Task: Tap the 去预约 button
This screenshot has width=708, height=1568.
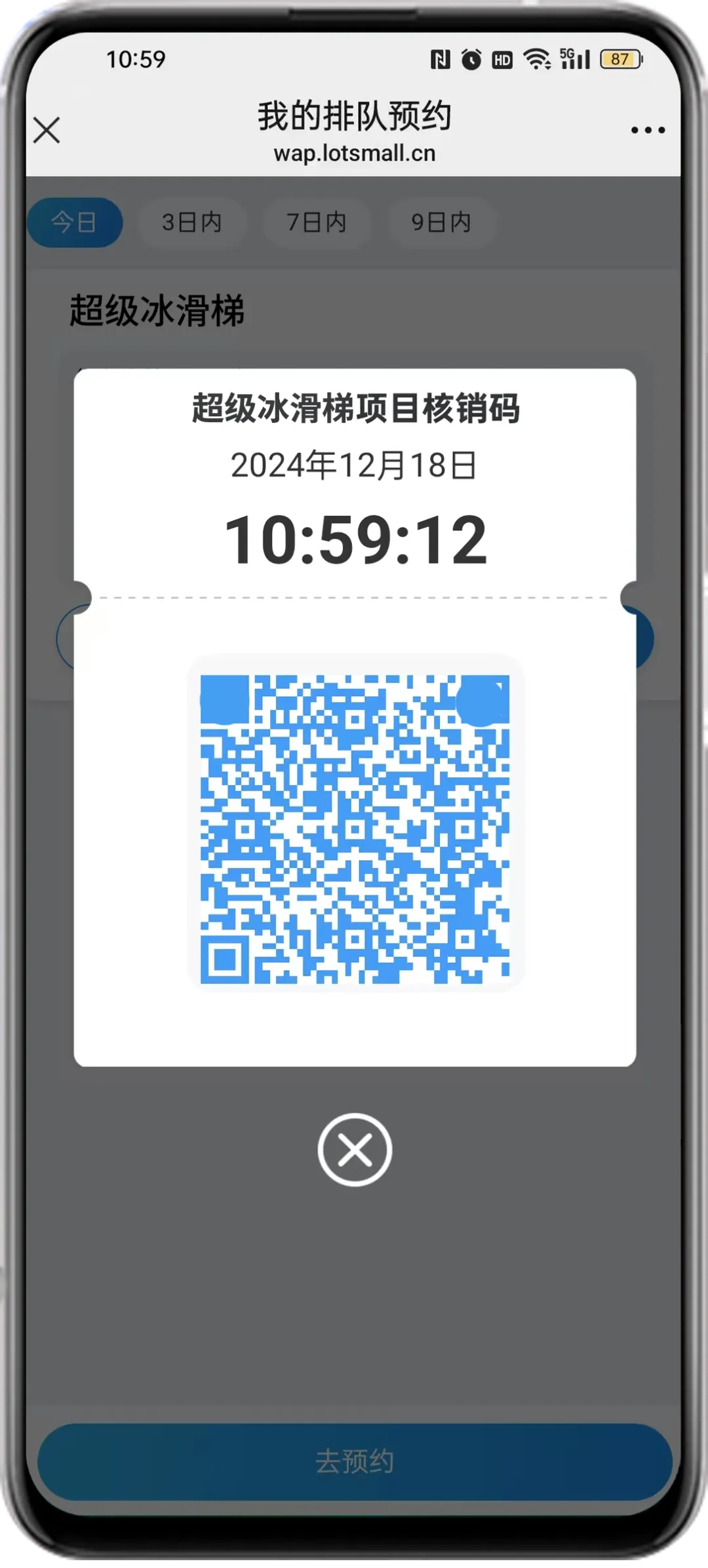Action: (x=355, y=1461)
